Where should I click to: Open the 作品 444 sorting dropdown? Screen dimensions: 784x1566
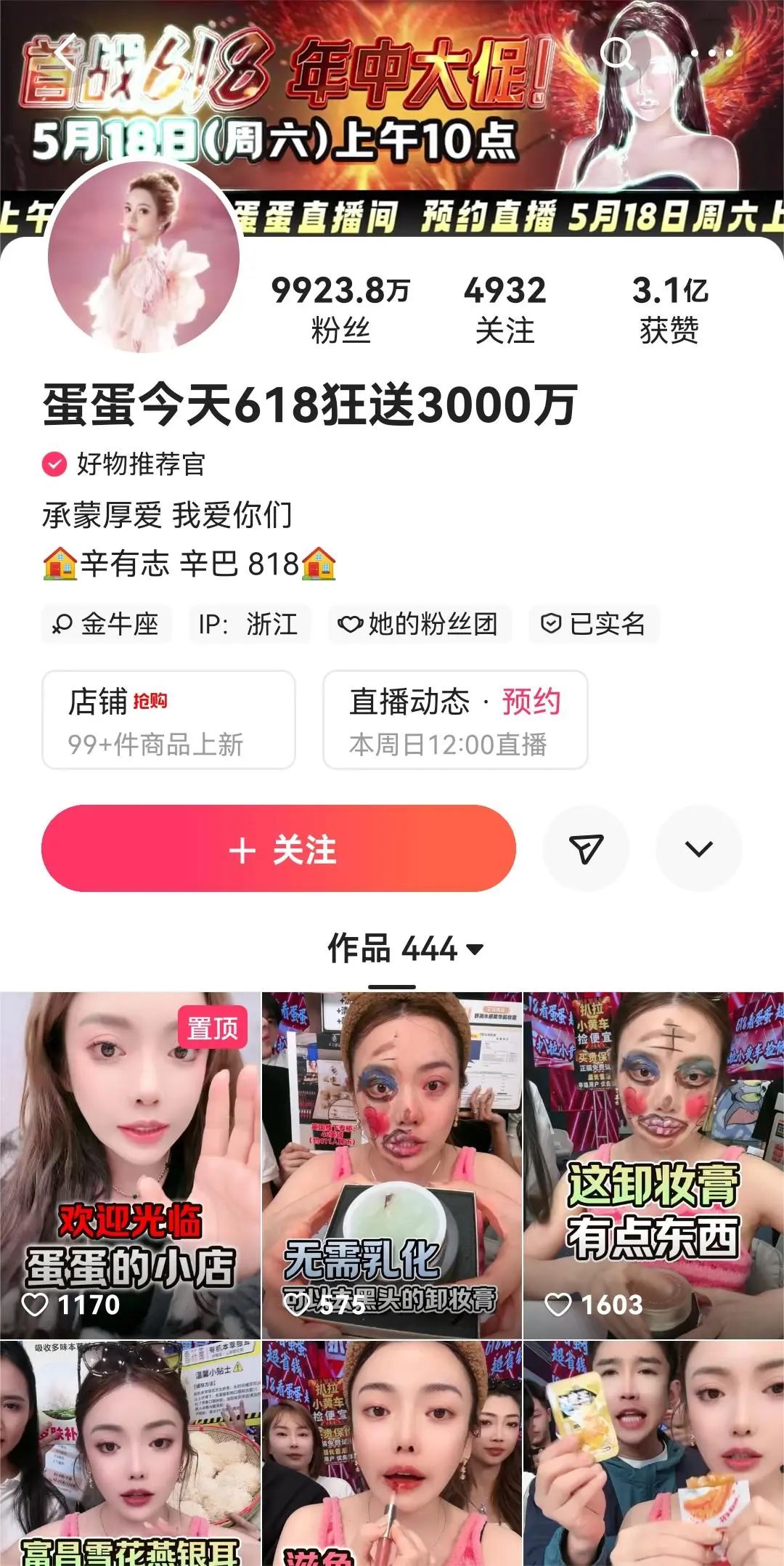[405, 949]
